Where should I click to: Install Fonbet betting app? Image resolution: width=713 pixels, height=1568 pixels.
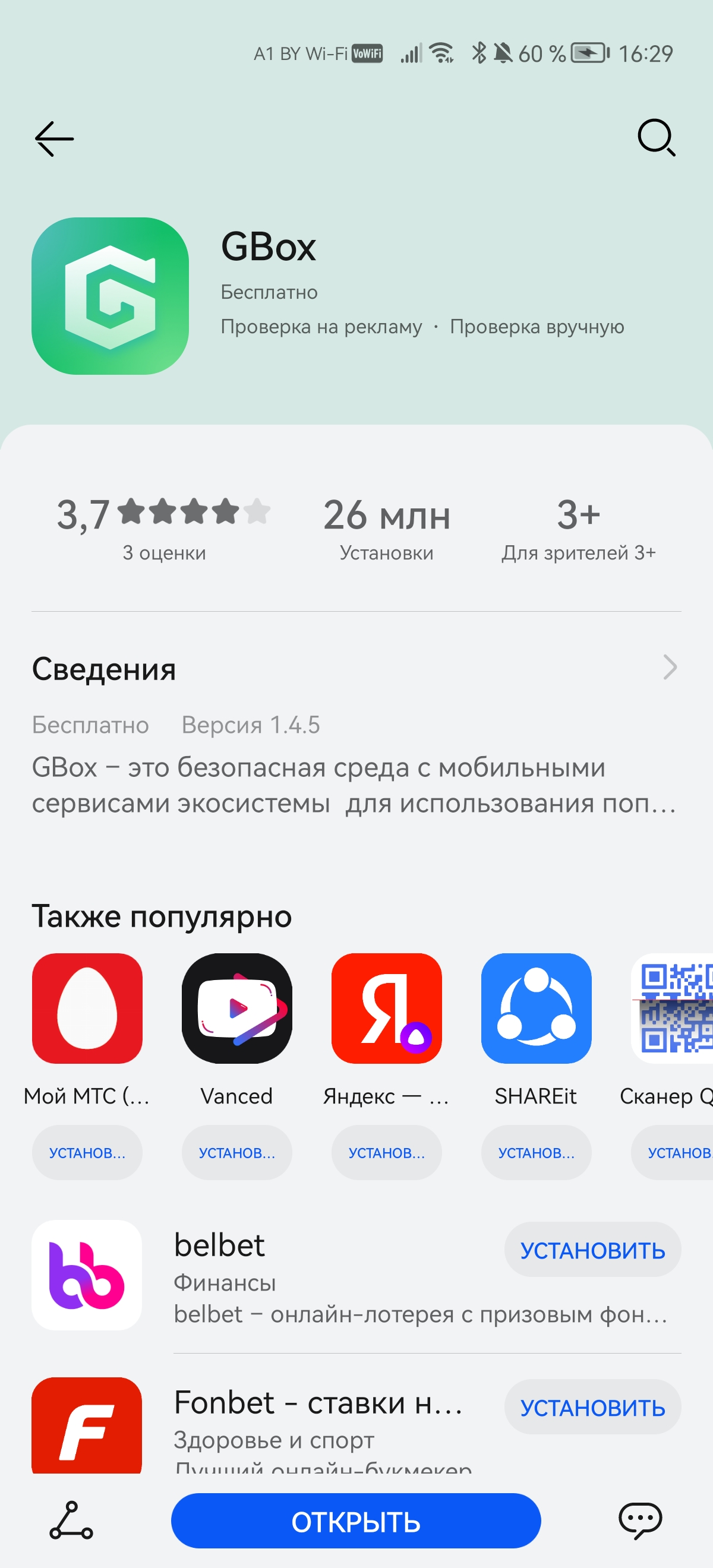point(592,1407)
